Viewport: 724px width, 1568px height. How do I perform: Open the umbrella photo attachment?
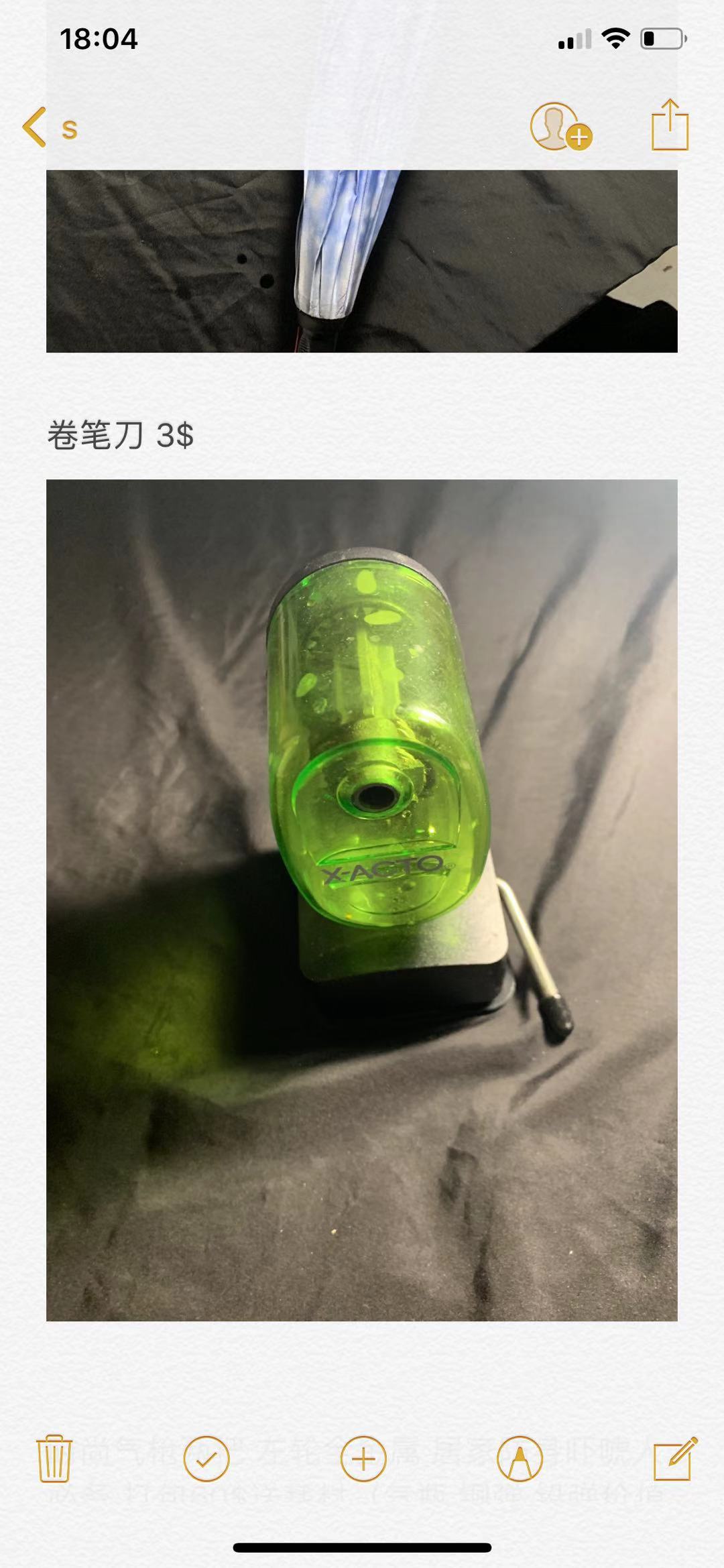tap(362, 261)
